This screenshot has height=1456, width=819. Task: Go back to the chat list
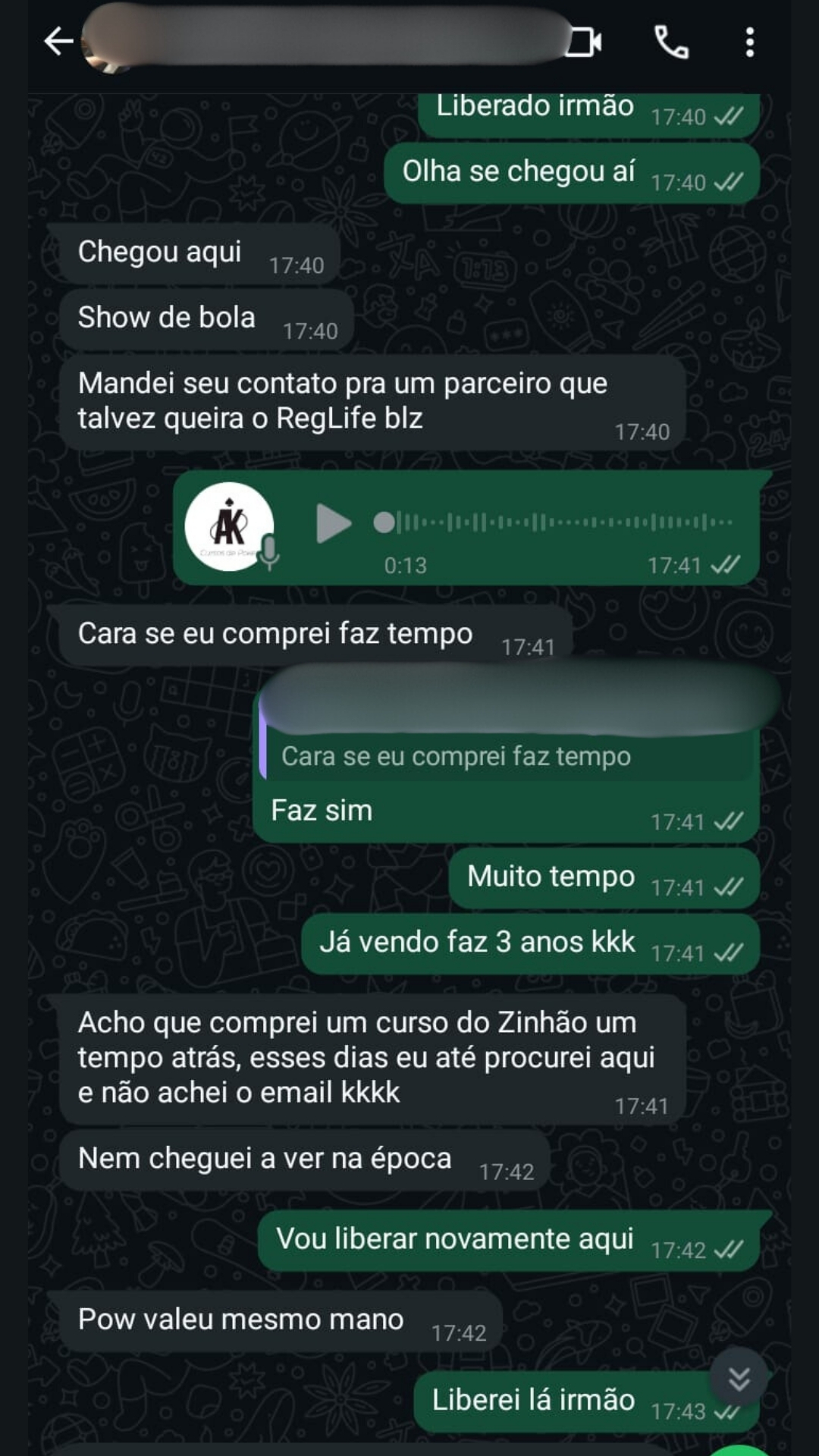(x=58, y=42)
